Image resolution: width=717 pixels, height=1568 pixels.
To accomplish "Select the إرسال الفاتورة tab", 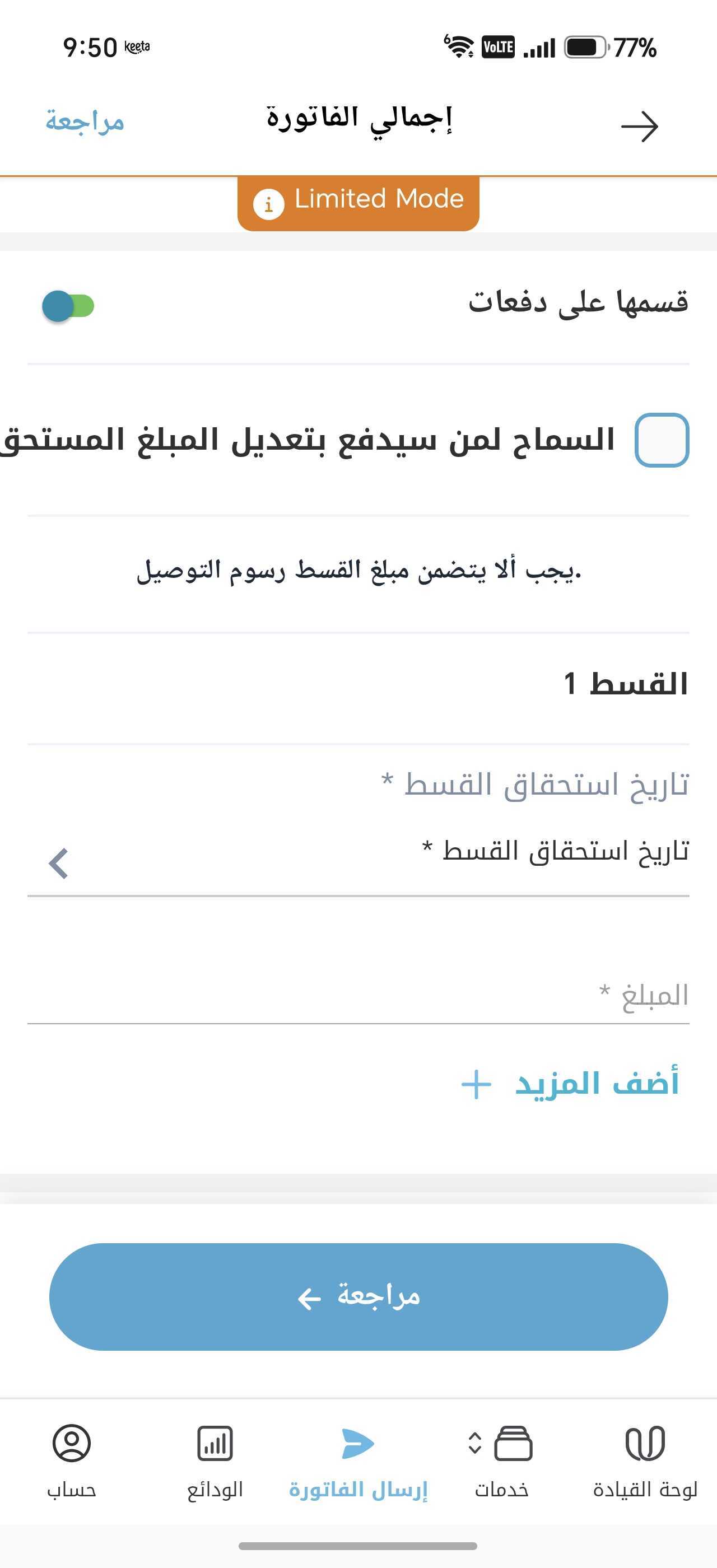I will 358,1462.
